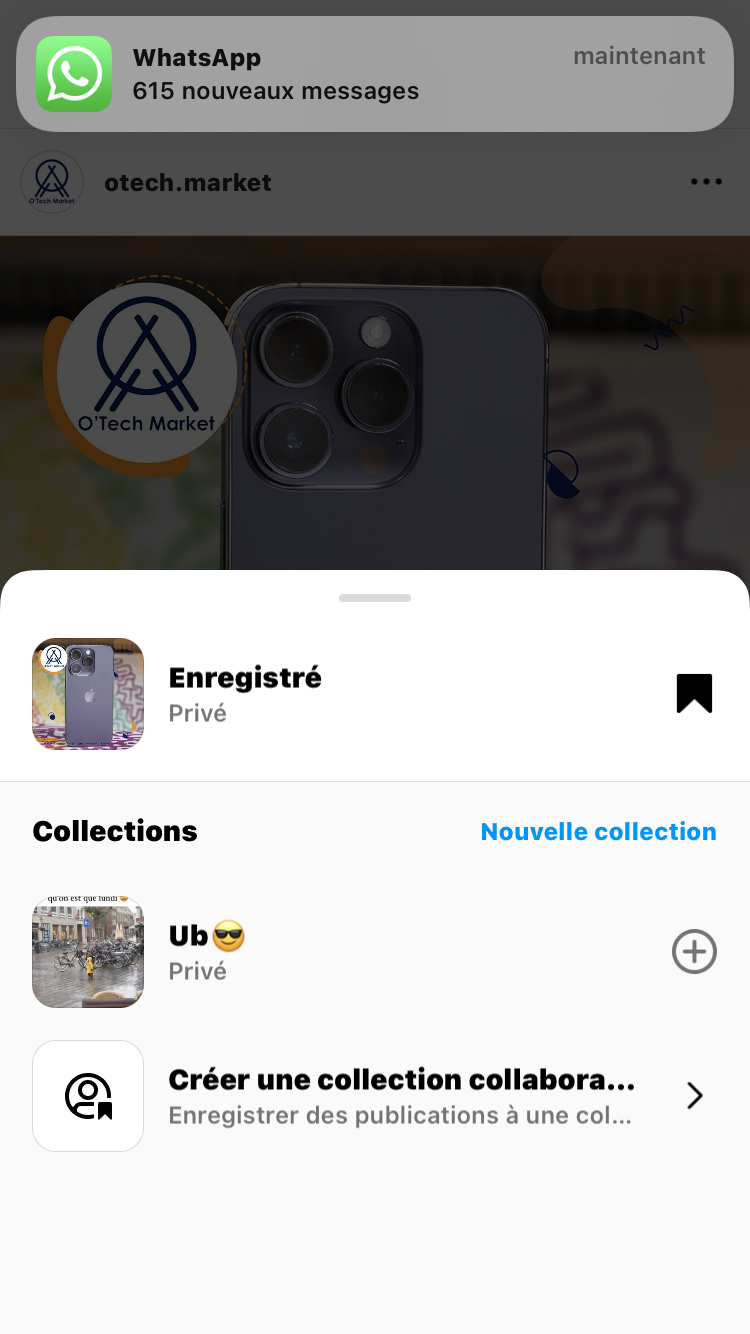This screenshot has width=750, height=1334.
Task: Remove post from saved with bookmark icon
Action: click(x=694, y=693)
